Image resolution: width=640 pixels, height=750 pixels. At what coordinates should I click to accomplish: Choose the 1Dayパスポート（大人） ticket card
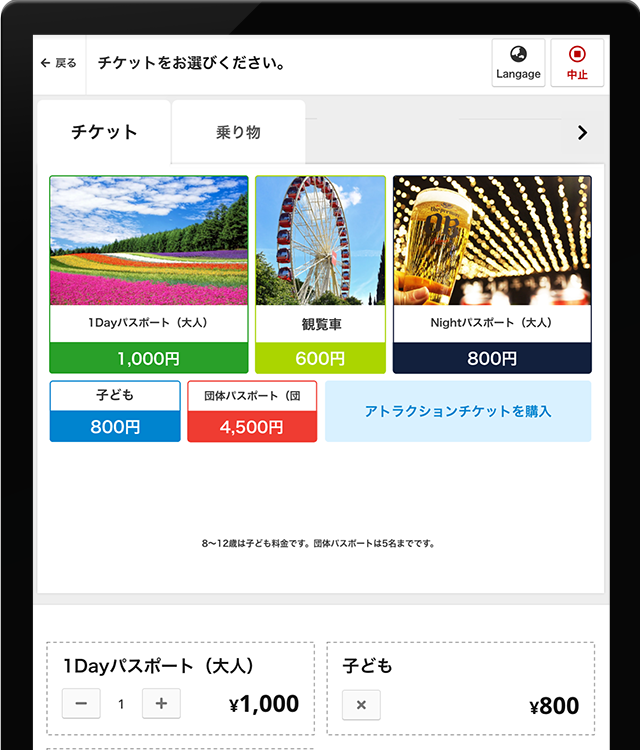point(149,274)
